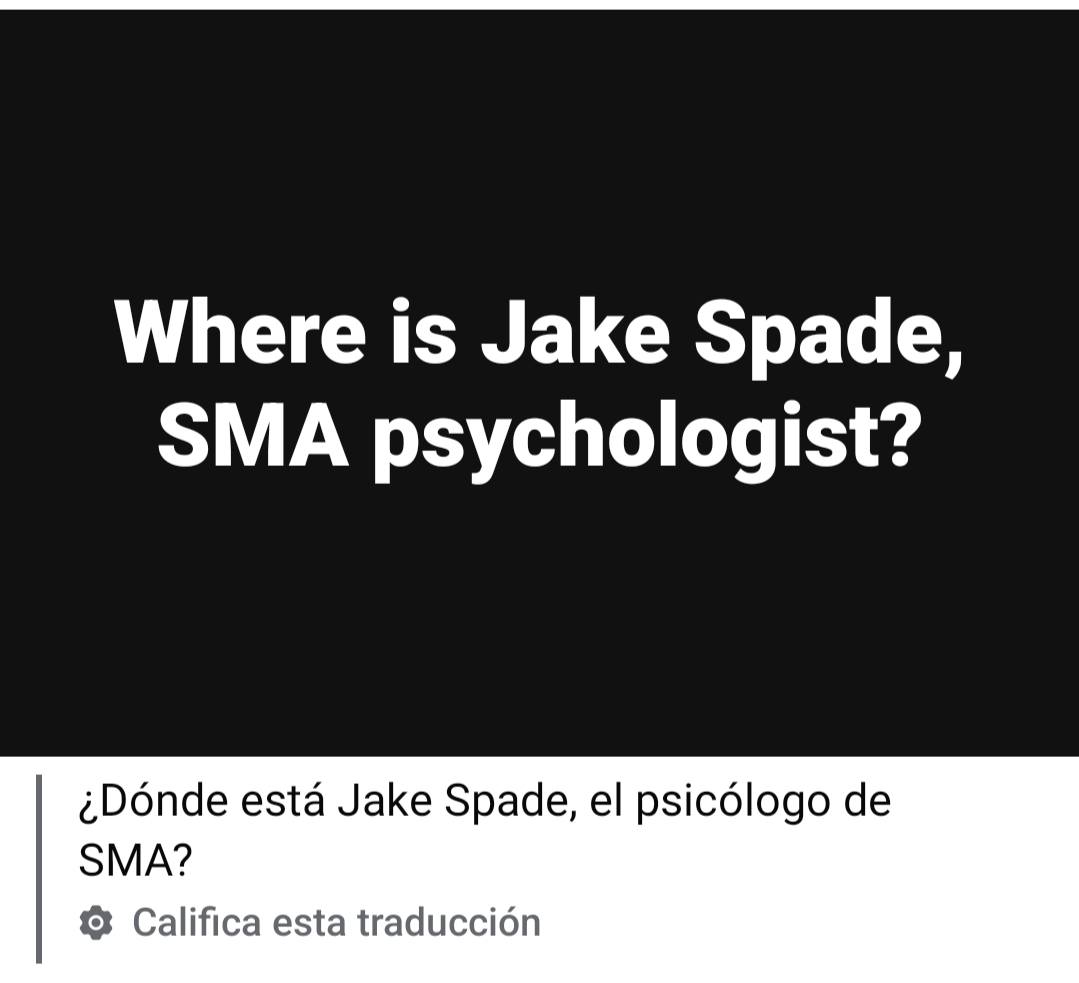This screenshot has height=983, width=1079.
Task: Tap 'Califica esta traducción' to rate the translation
Action: click(x=335, y=921)
